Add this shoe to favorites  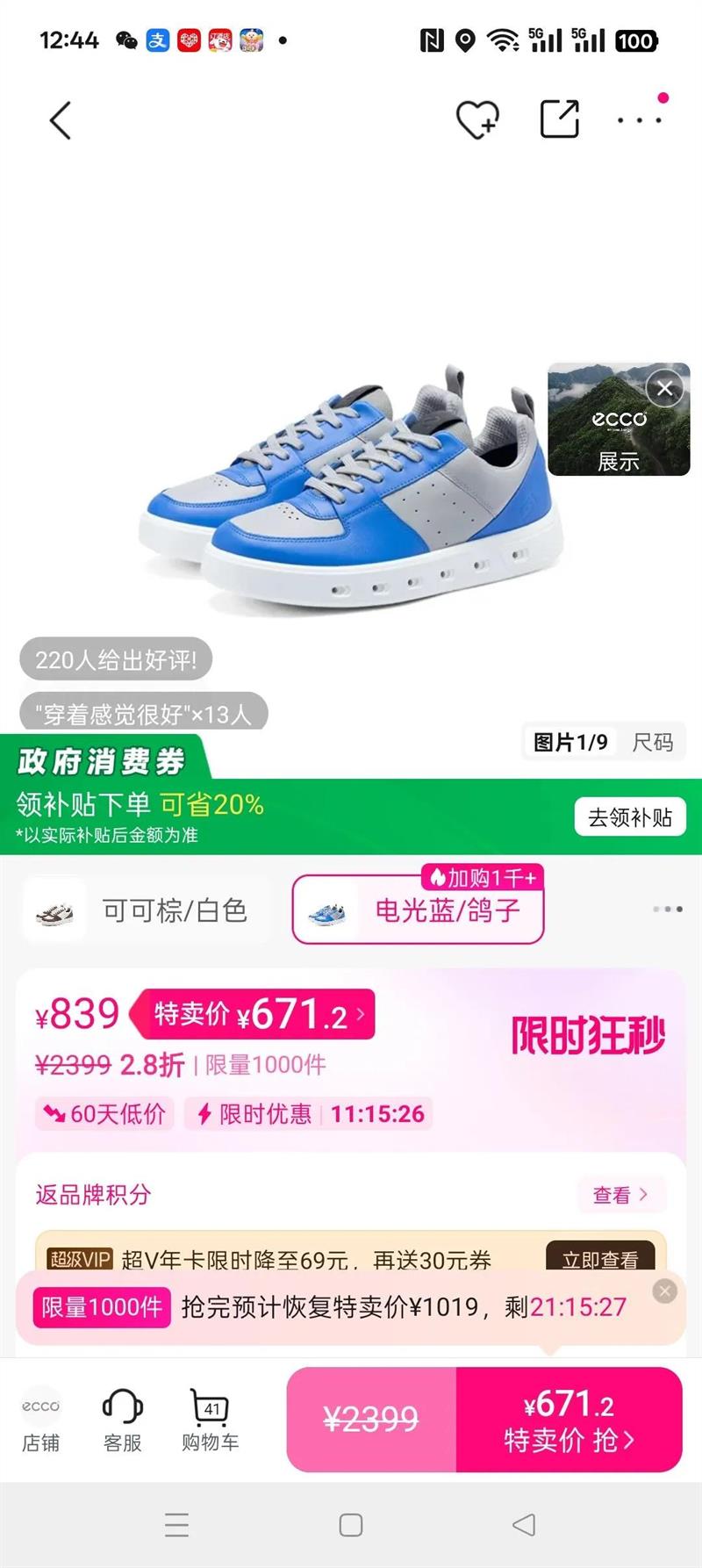coord(477,119)
